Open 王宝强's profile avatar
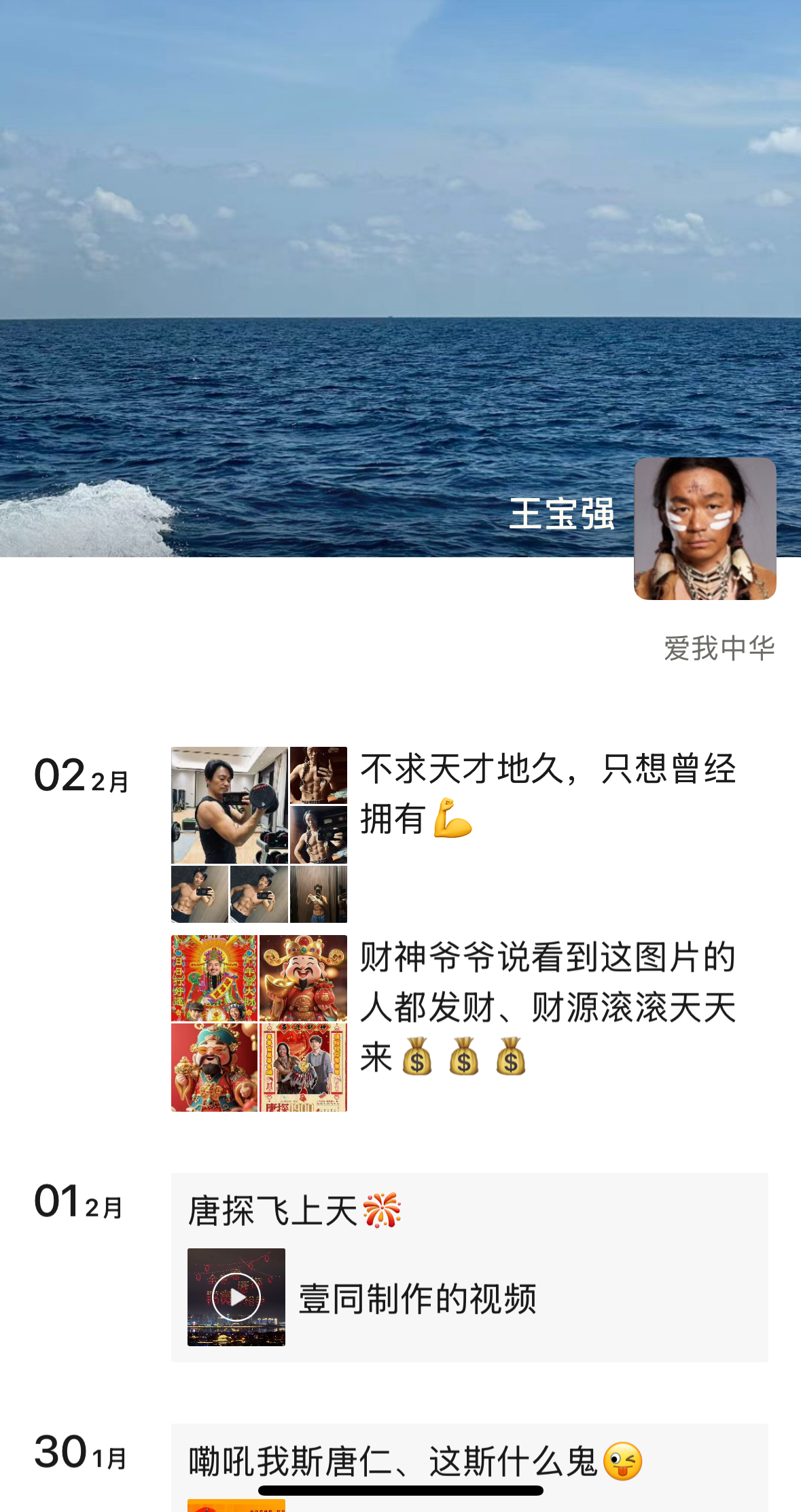The height and width of the screenshot is (1512, 801). coord(705,529)
